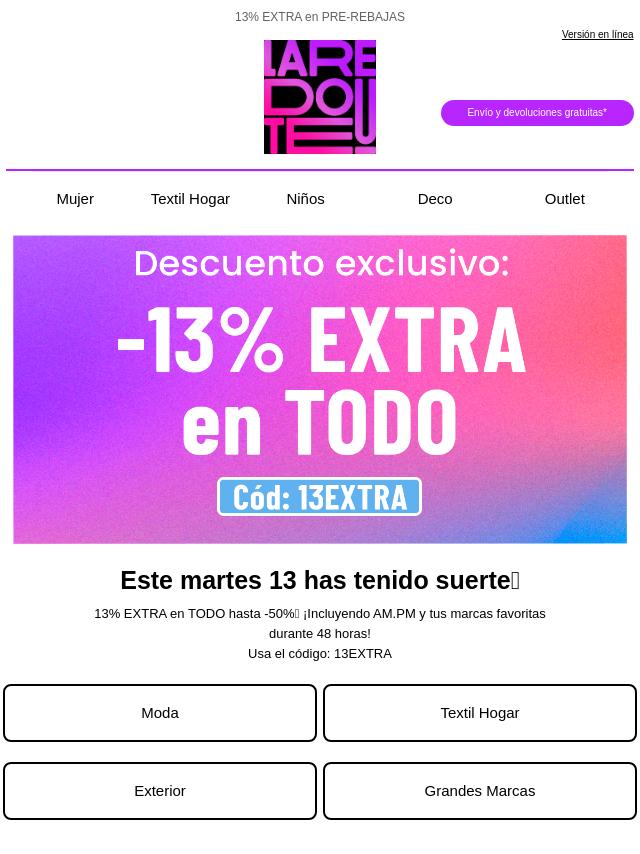Visit the Outlet section
Screen dimensions: 640x854
[564, 199]
